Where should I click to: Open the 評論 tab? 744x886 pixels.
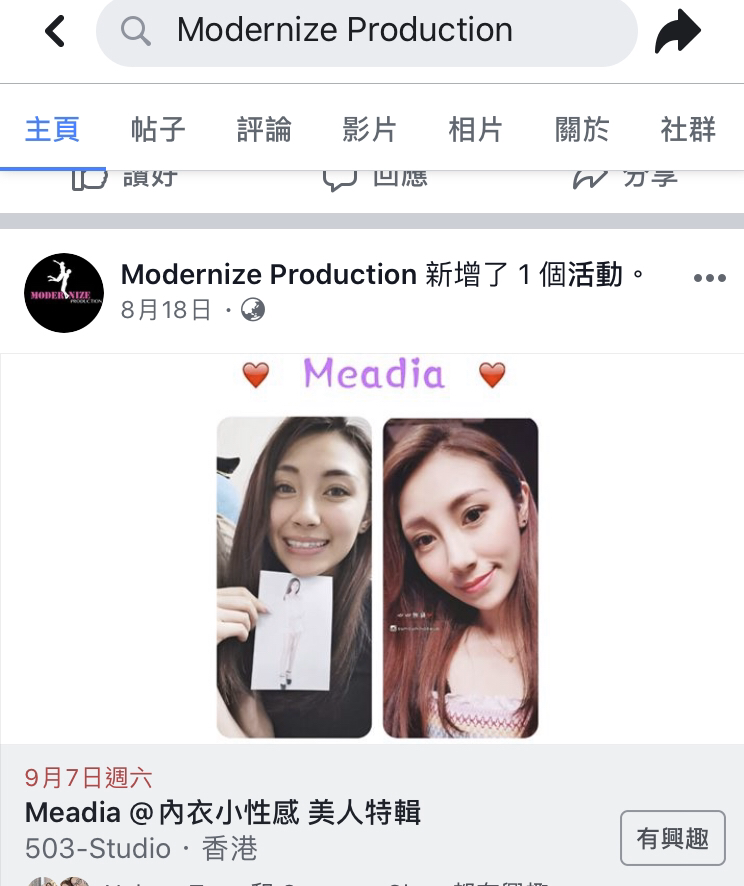point(264,129)
